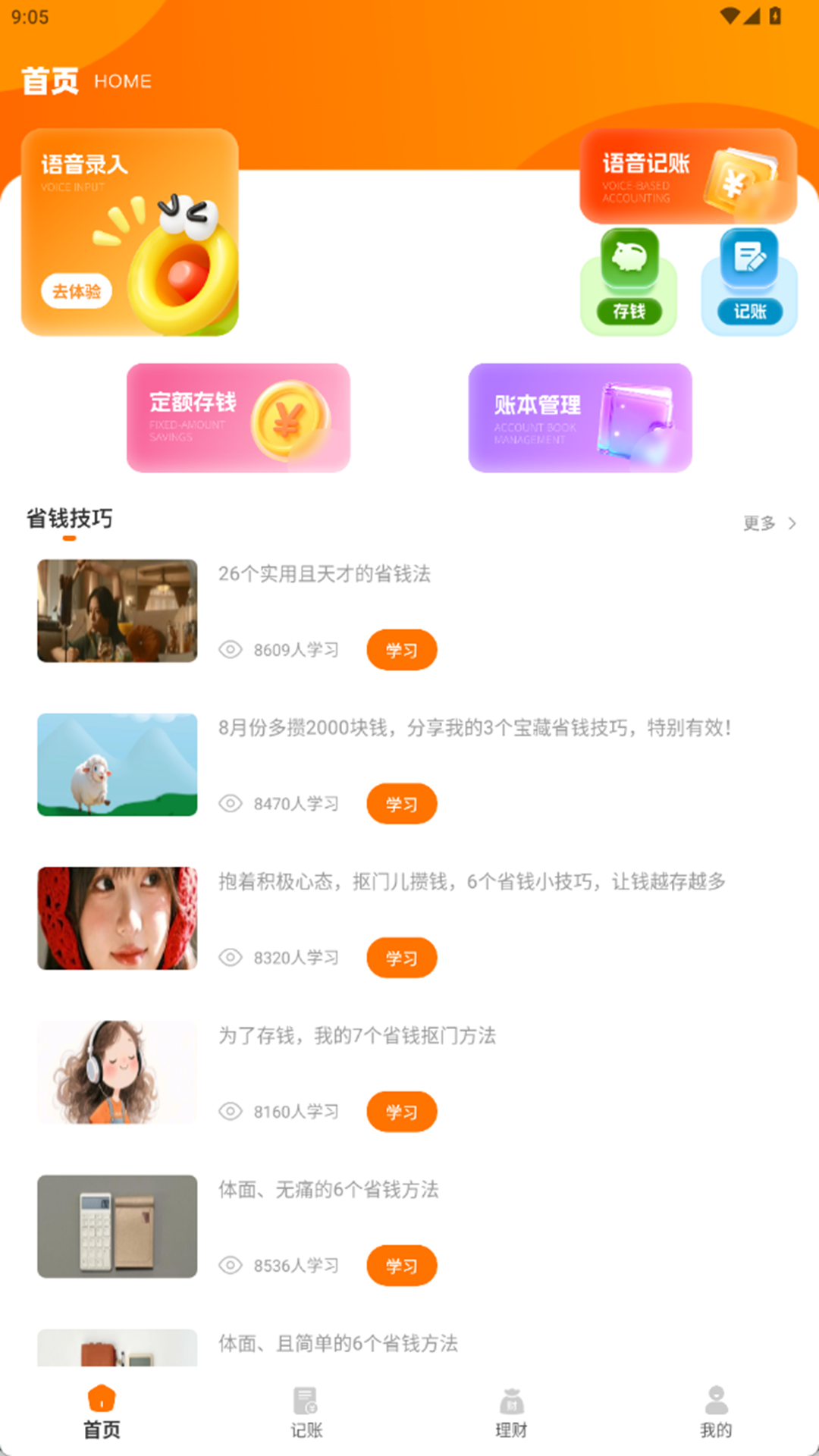This screenshot has width=819, height=1456.
Task: Open the 账本管理 account book management
Action: click(580, 418)
